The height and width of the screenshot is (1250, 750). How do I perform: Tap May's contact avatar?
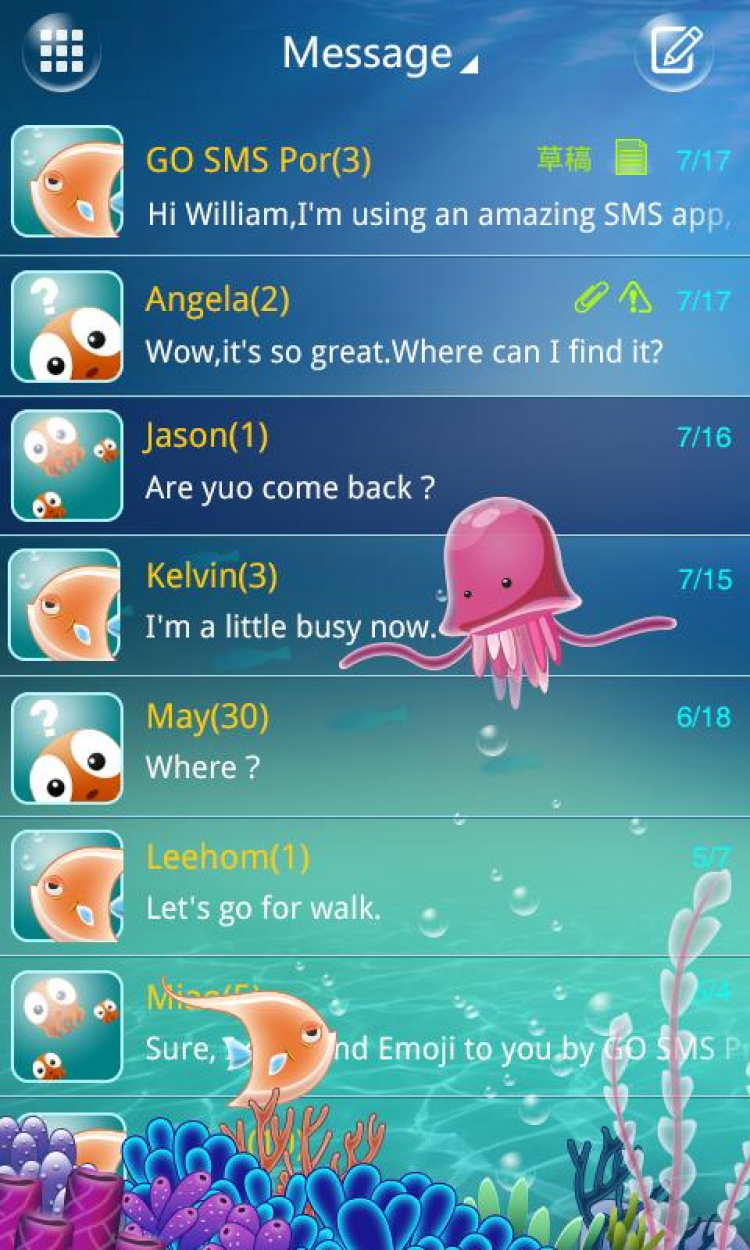point(67,745)
